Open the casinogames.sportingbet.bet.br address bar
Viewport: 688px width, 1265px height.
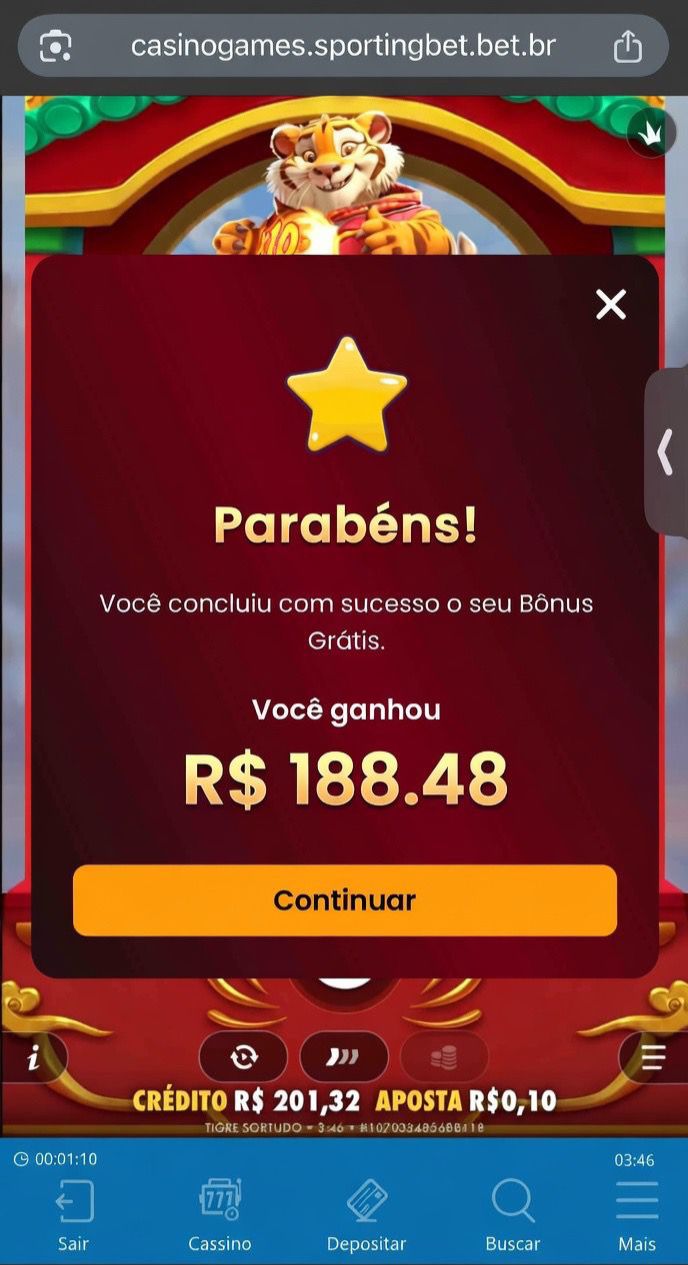click(x=342, y=46)
